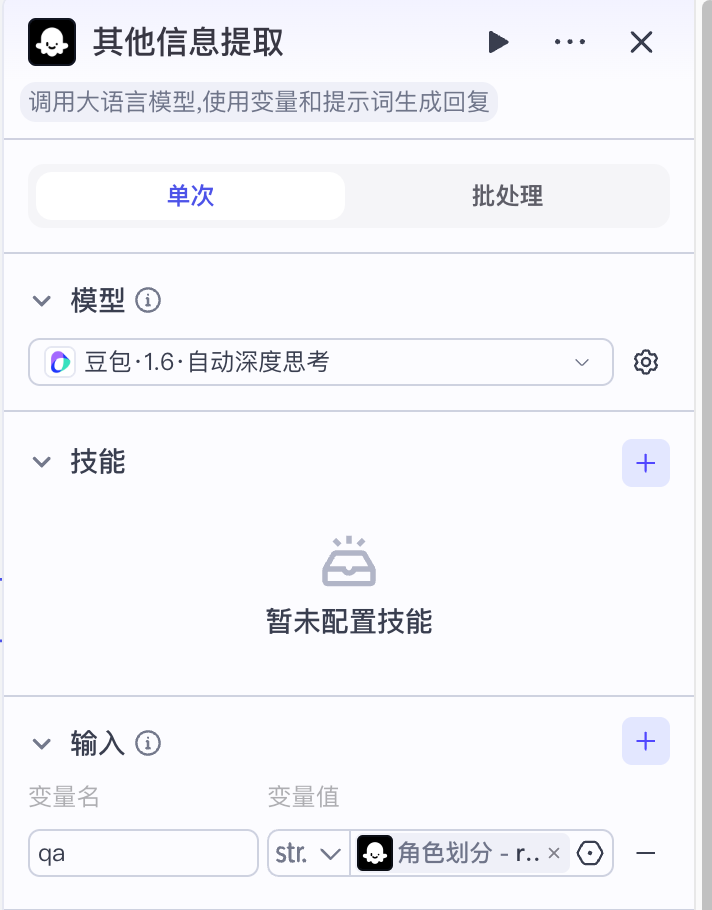The height and width of the screenshot is (910, 712).
Task: Show info tooltip for 模型
Action: coord(148,300)
